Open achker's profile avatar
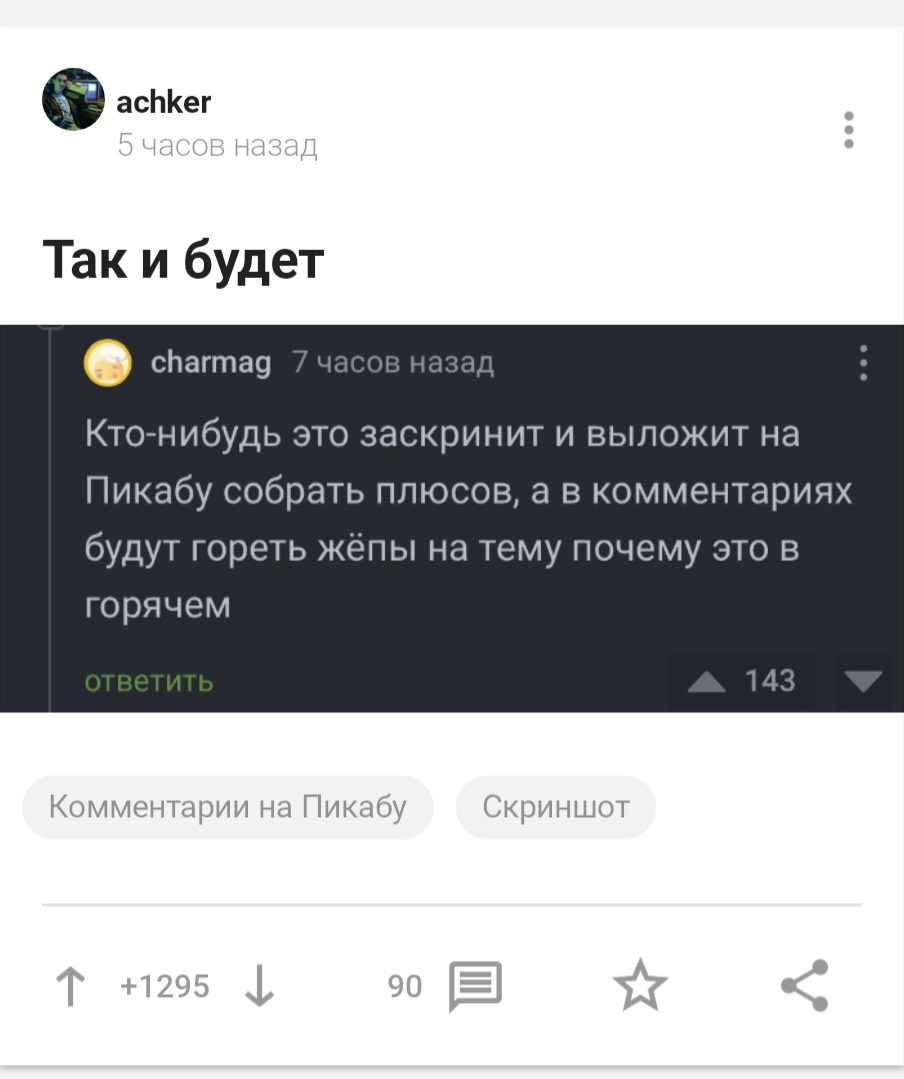 73,99
